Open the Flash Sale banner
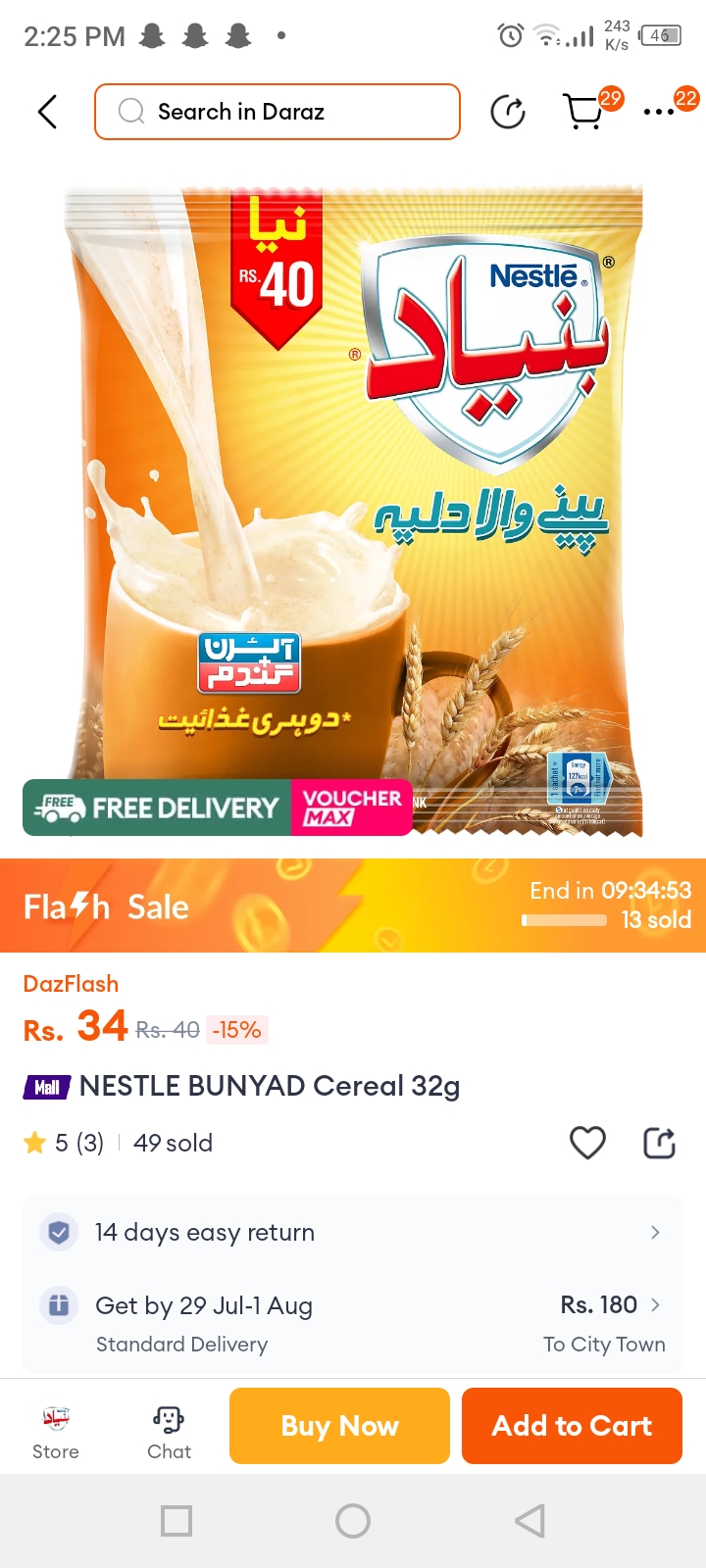The height and width of the screenshot is (1568, 706). click(353, 906)
